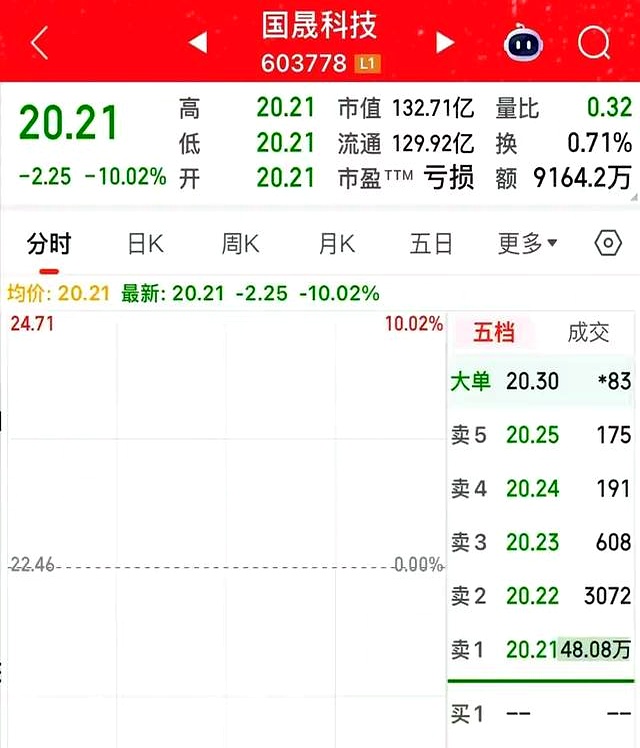Open chart settings hexagon icon
The width and height of the screenshot is (640, 748).
tap(607, 243)
